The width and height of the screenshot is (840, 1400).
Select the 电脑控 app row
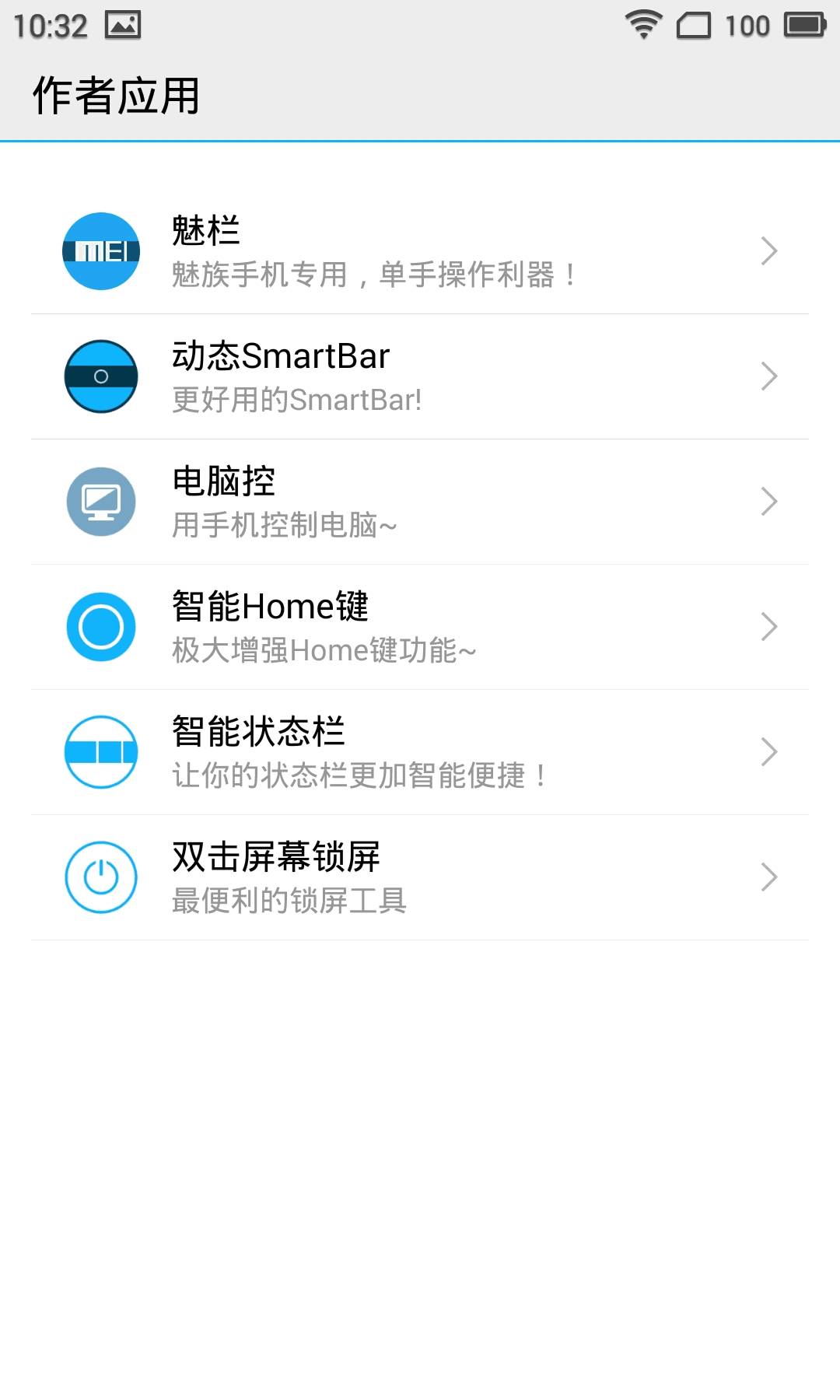click(420, 502)
